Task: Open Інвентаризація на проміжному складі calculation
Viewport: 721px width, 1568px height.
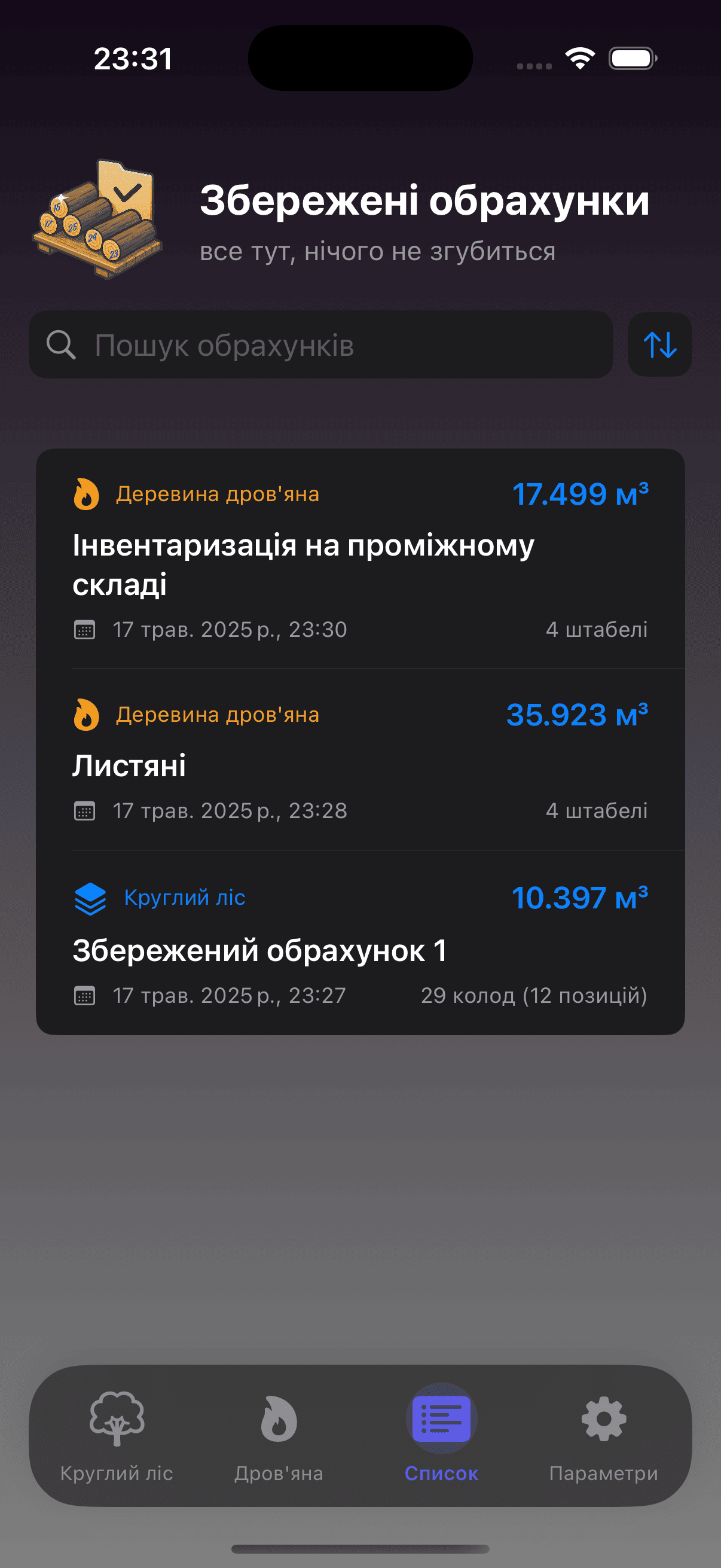Action: pos(360,560)
